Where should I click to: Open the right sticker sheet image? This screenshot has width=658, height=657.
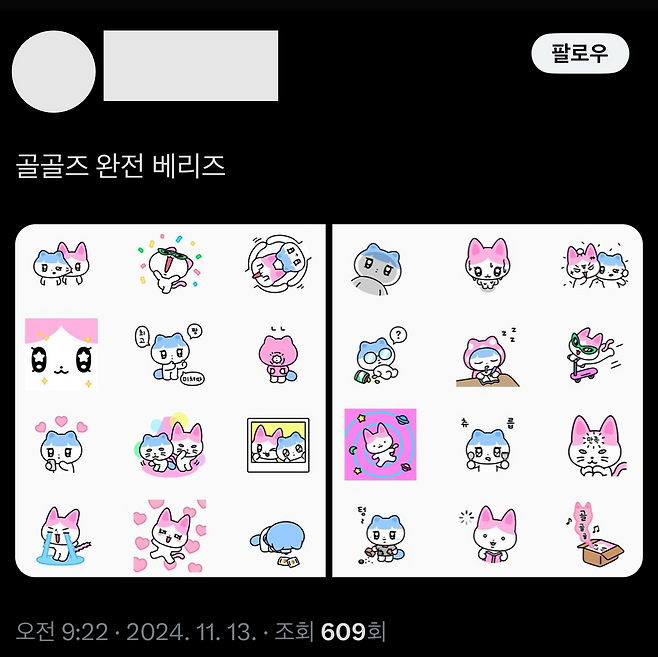point(488,401)
